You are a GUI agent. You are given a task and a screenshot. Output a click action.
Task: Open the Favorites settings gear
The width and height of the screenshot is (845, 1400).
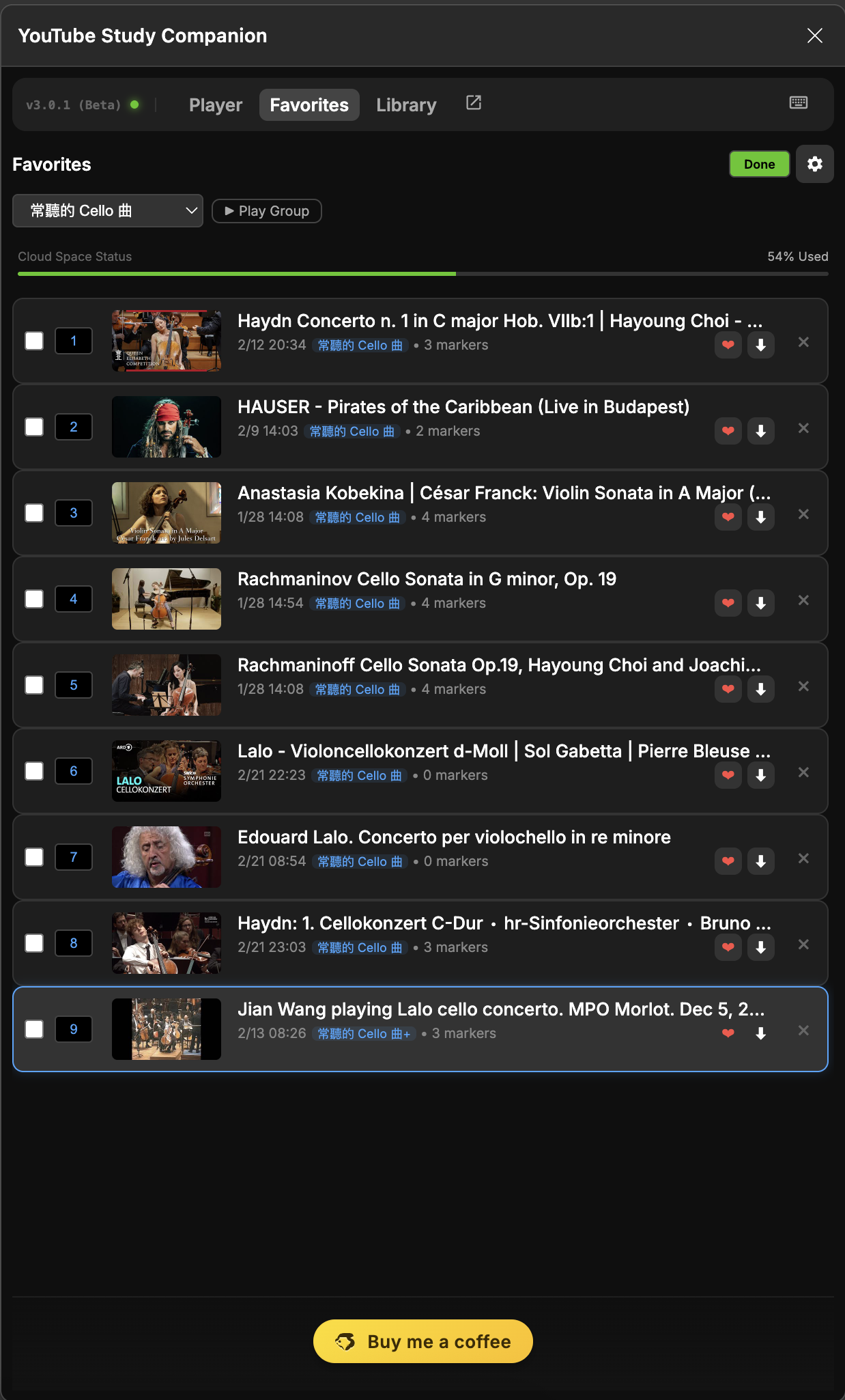click(814, 164)
